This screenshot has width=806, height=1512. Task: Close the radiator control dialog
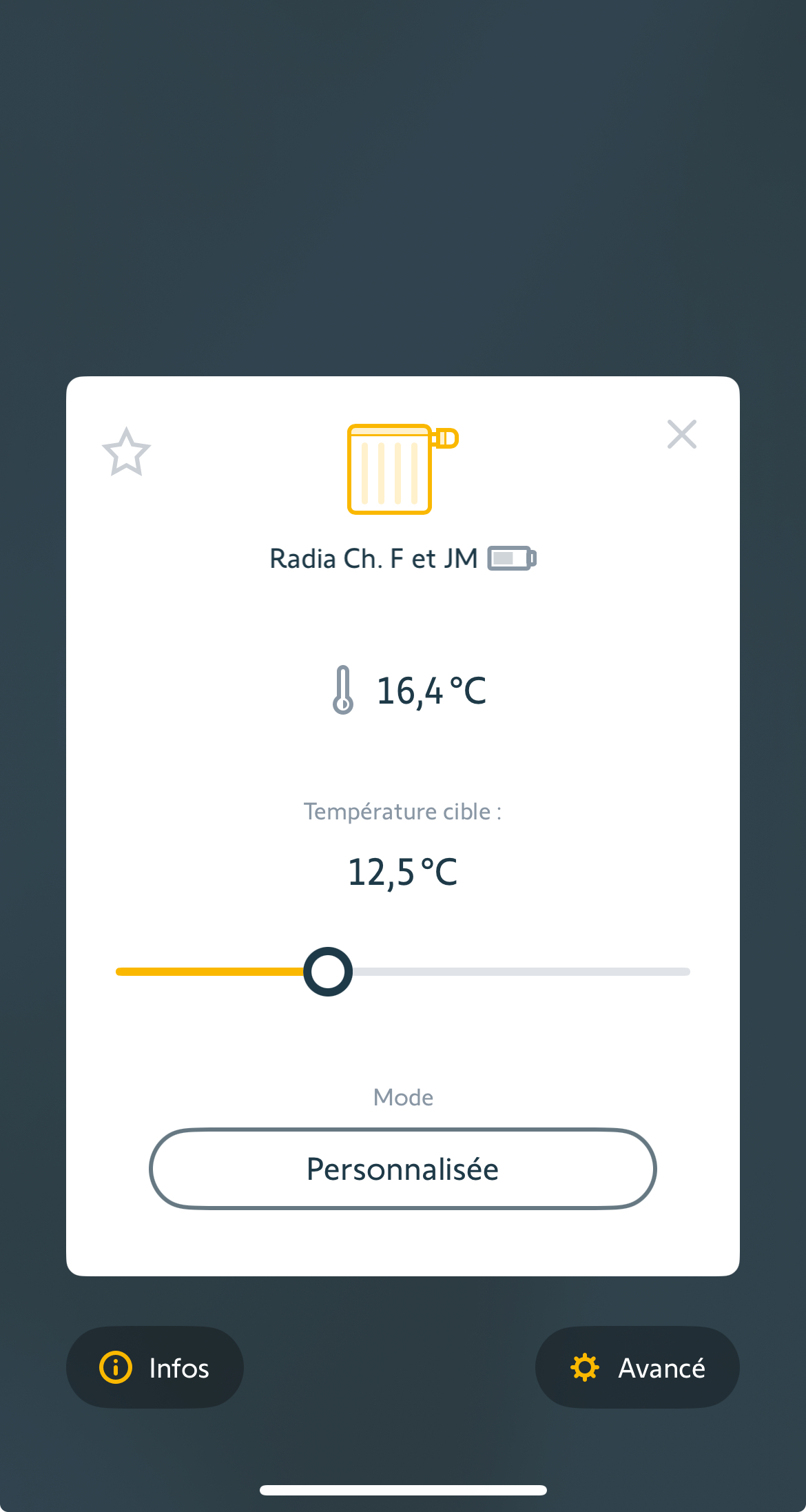(x=681, y=434)
